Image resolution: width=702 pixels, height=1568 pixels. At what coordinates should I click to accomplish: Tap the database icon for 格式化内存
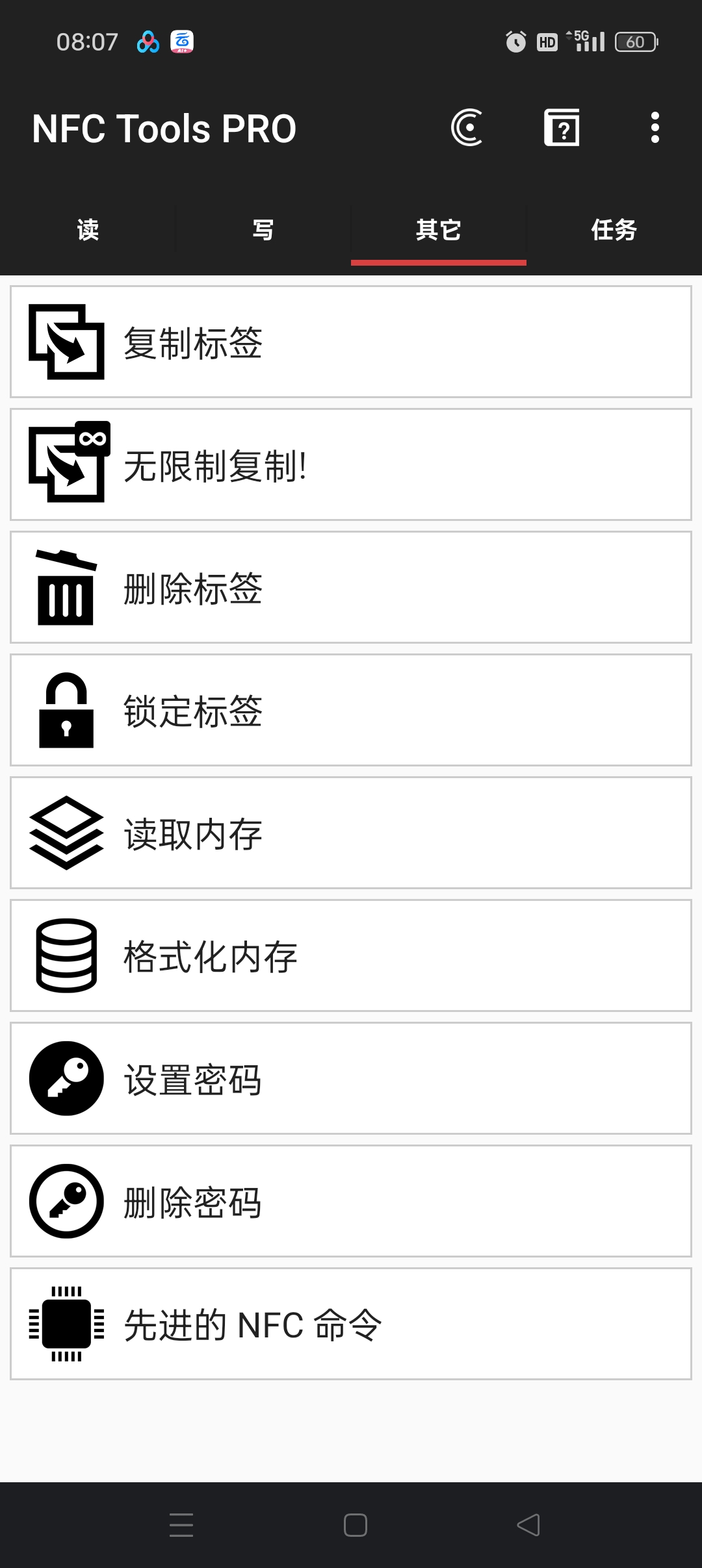click(67, 956)
